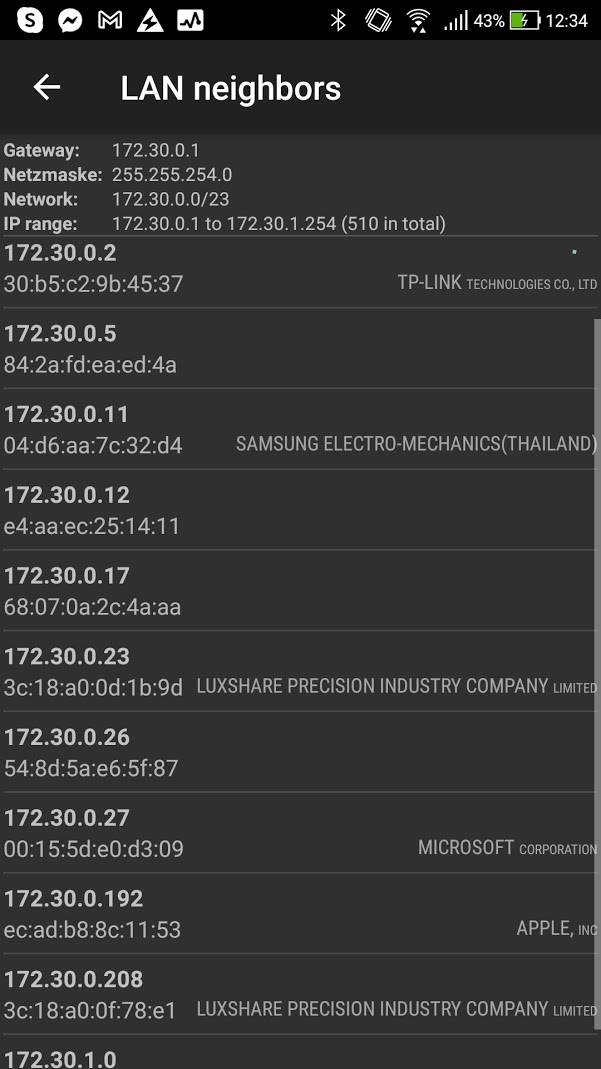
Task: Open the Luxshare device at 172.30.0.23
Action: pyautogui.click(x=300, y=671)
